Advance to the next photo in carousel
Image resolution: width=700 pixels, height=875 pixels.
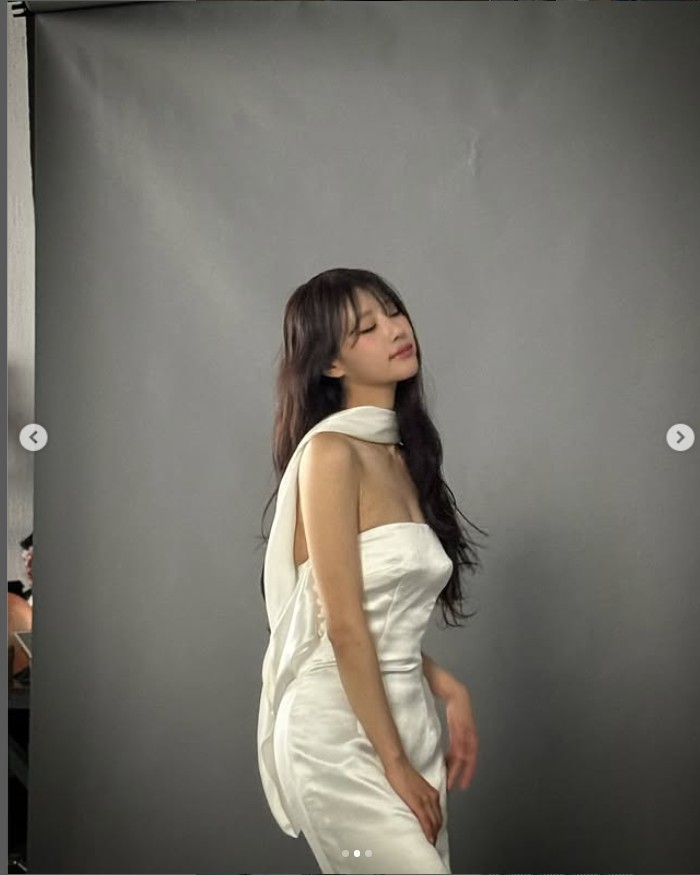pos(680,437)
